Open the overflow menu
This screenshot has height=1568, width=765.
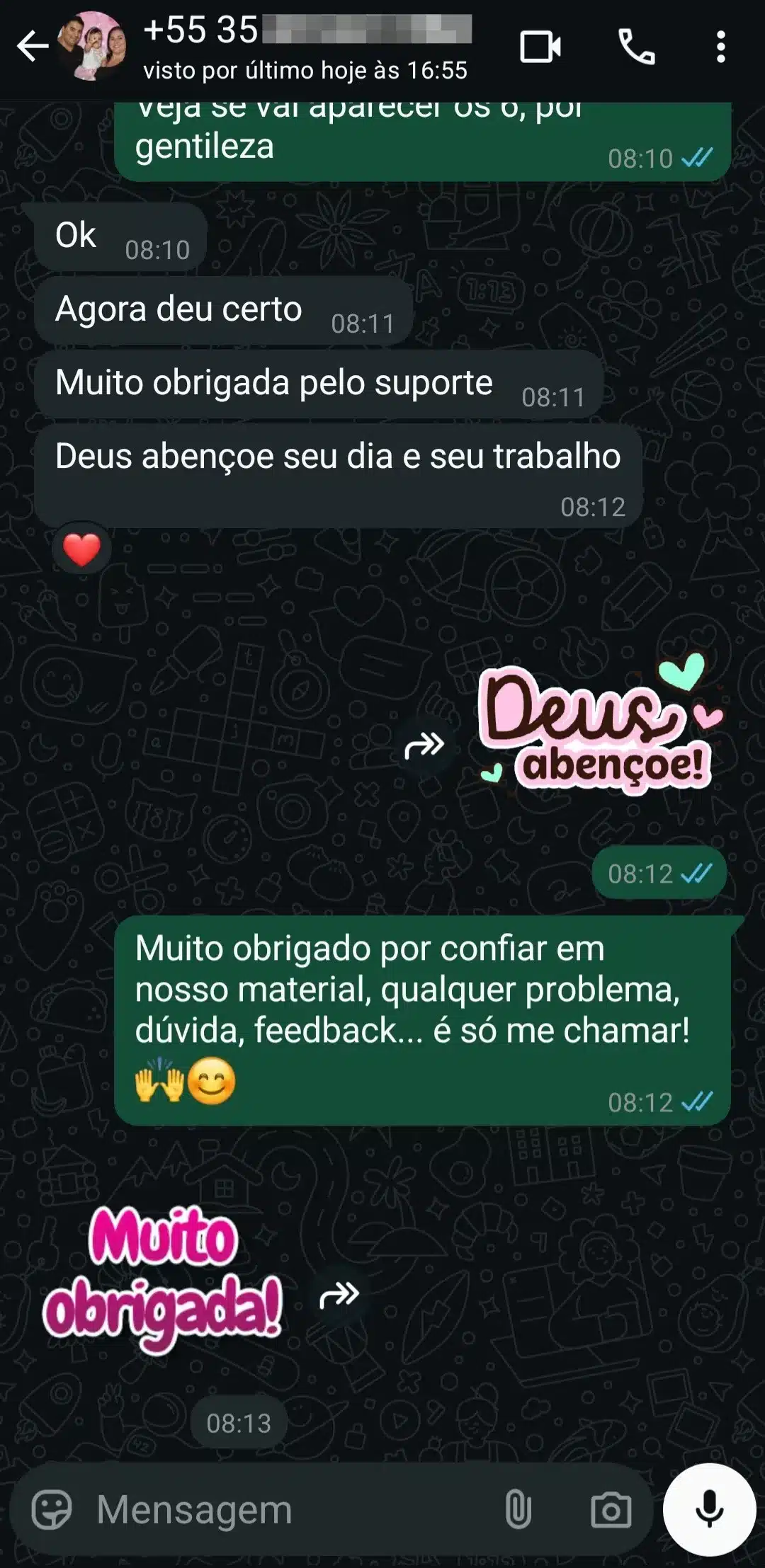pos(720,47)
